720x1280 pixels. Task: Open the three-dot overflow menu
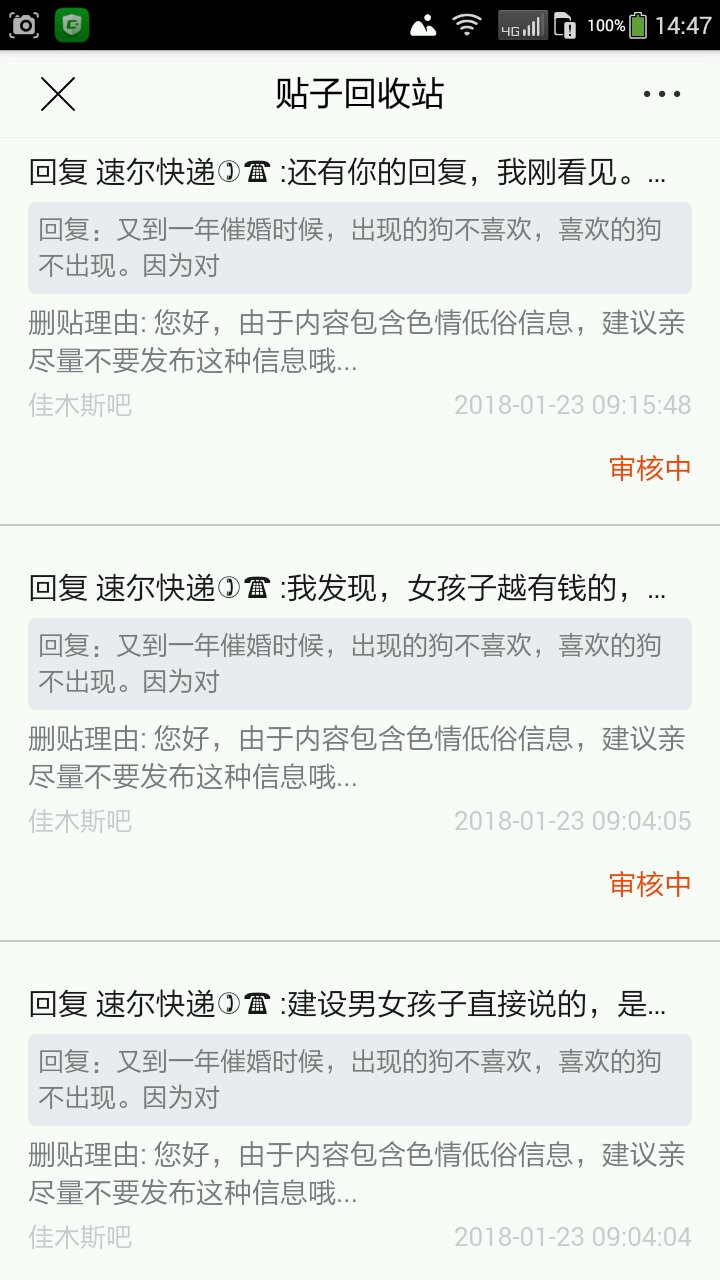[x=661, y=94]
